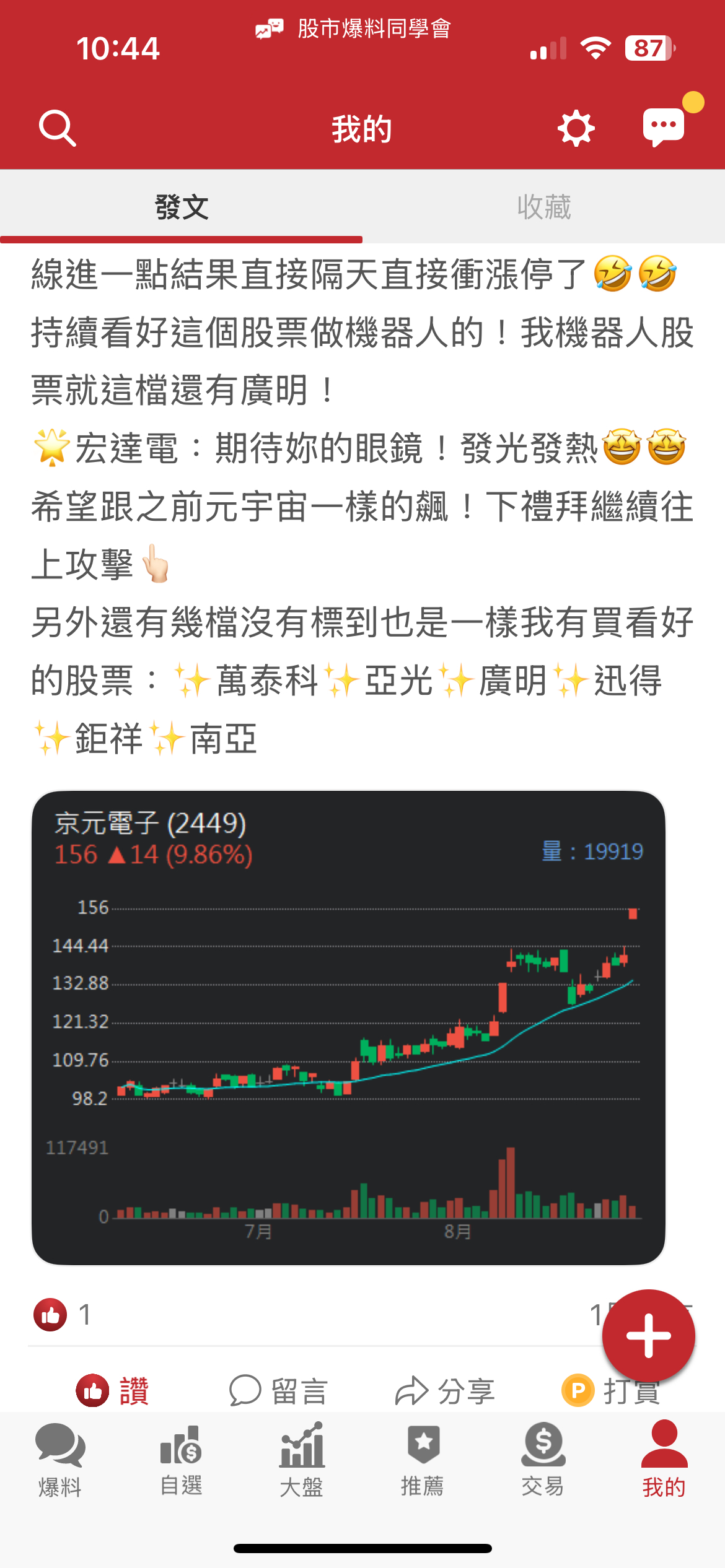This screenshot has height=1568, width=725.
Task: Tap the 我的 profile tab
Action: [x=664, y=1460]
